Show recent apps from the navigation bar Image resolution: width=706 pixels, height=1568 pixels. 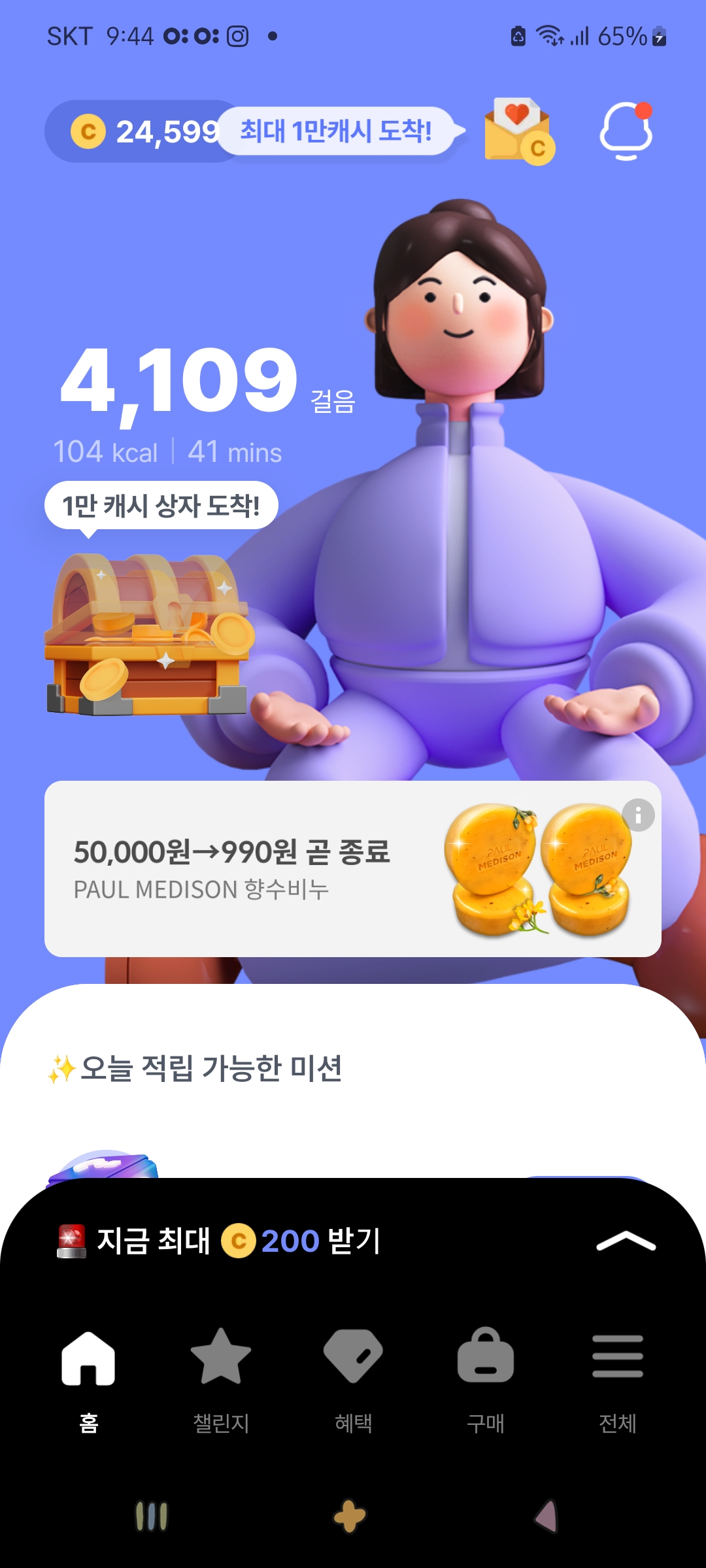click(x=152, y=1516)
